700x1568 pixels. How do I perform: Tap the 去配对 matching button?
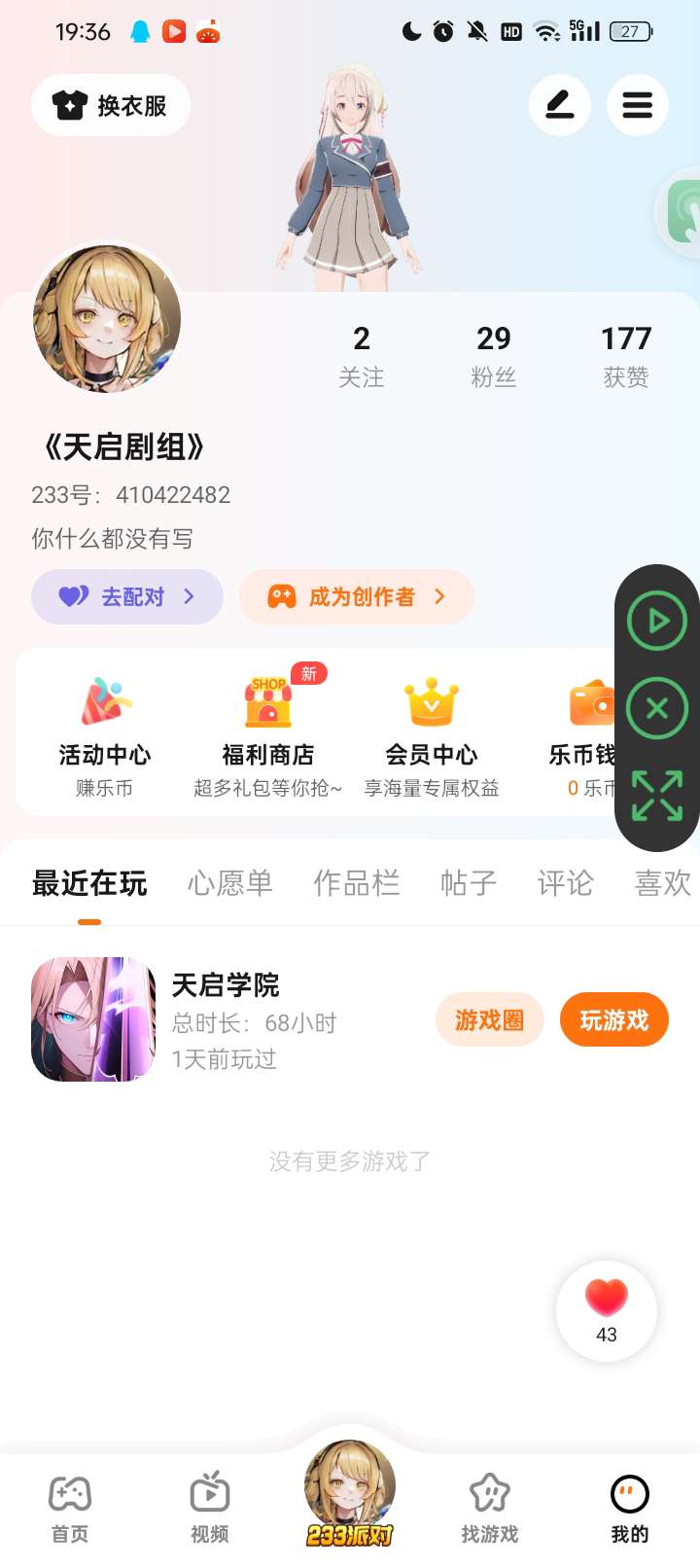pyautogui.click(x=127, y=596)
